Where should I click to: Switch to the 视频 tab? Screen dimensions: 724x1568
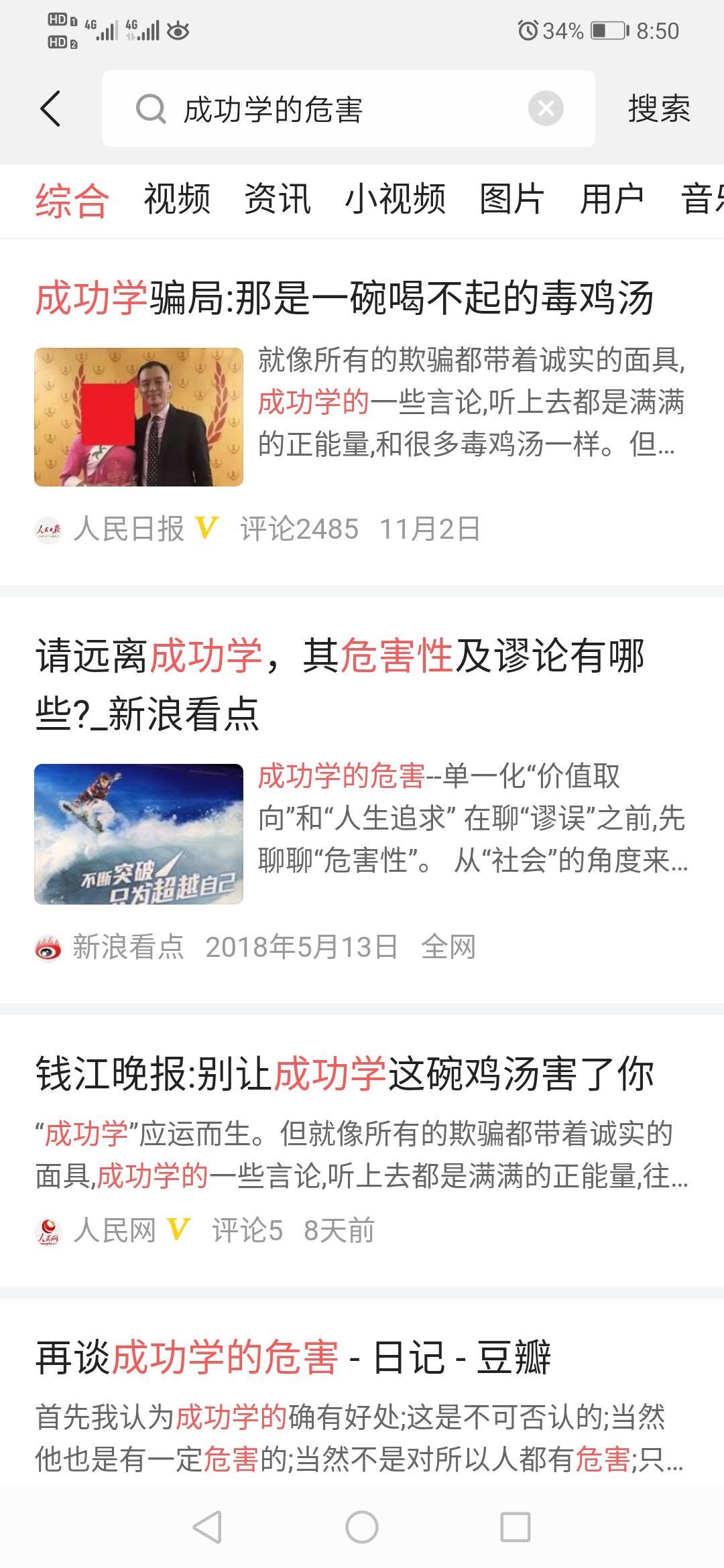tap(177, 200)
